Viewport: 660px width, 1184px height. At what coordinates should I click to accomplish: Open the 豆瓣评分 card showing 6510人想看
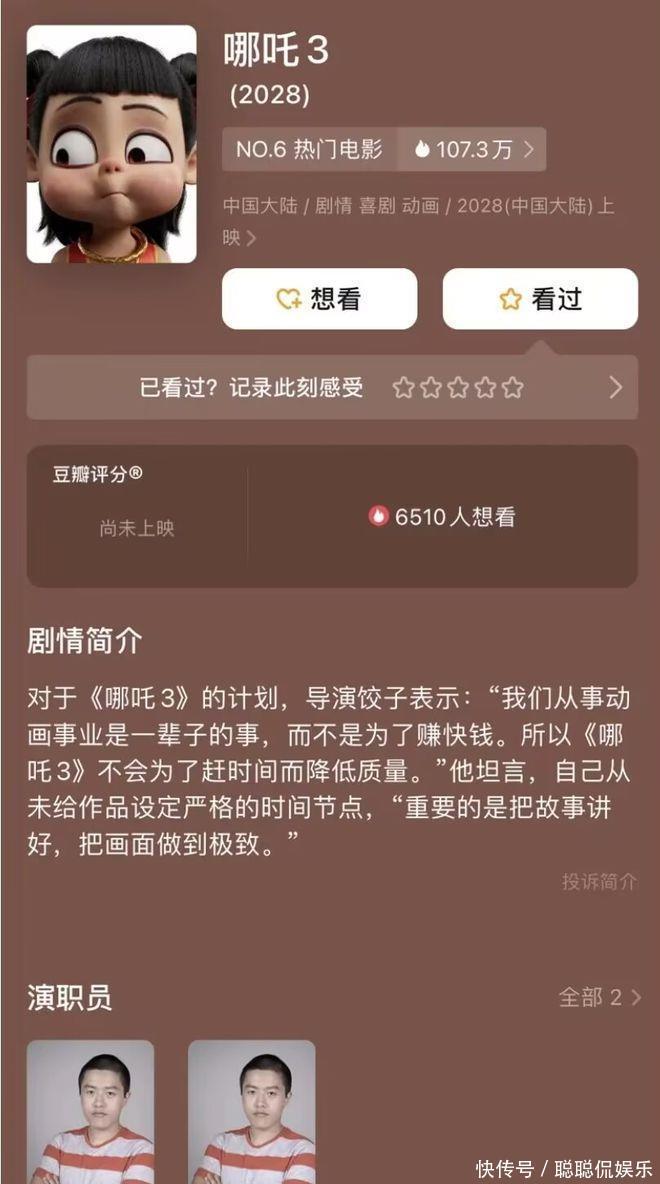point(331,516)
